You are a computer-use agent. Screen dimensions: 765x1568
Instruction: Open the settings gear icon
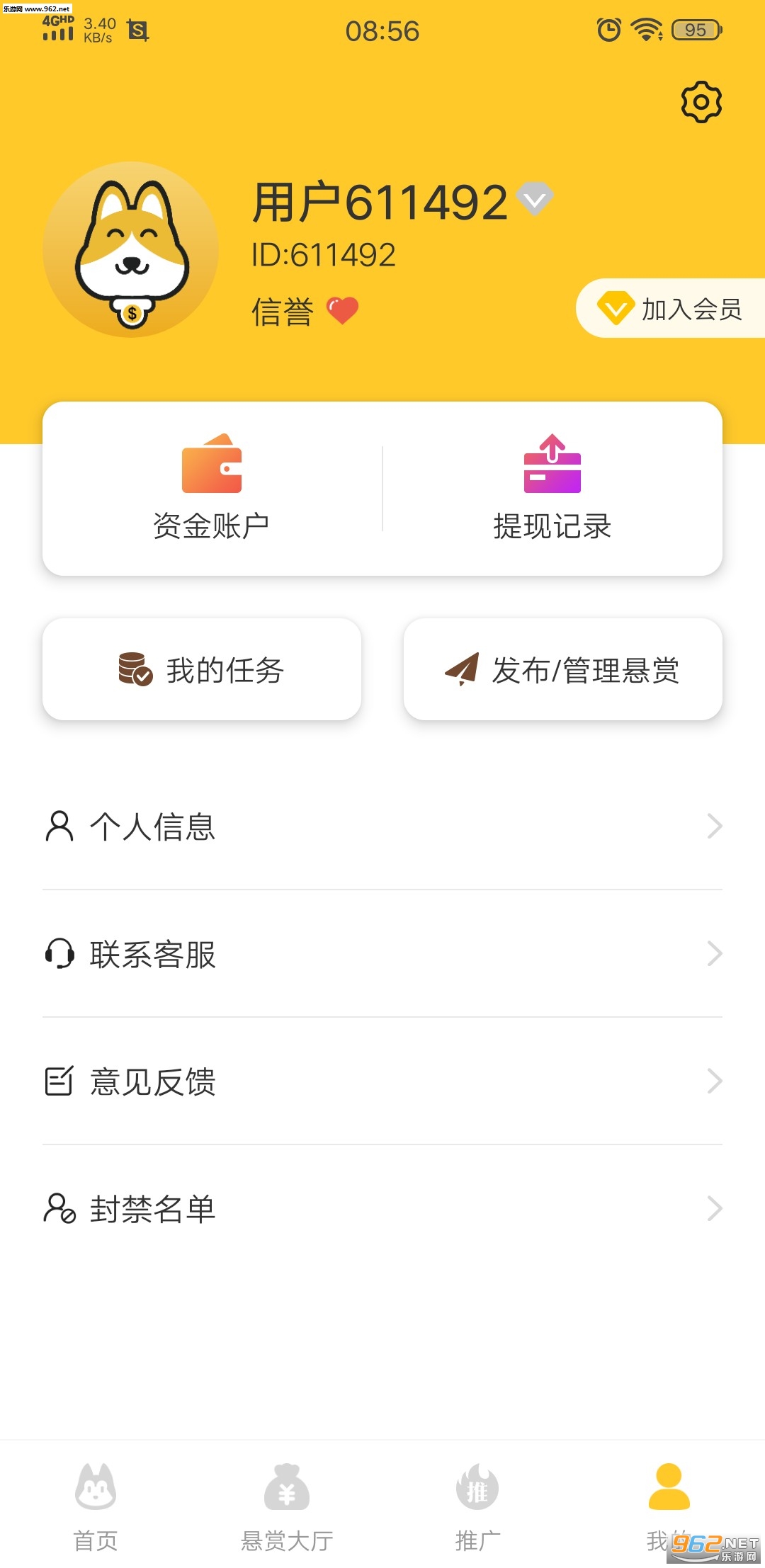pyautogui.click(x=701, y=102)
